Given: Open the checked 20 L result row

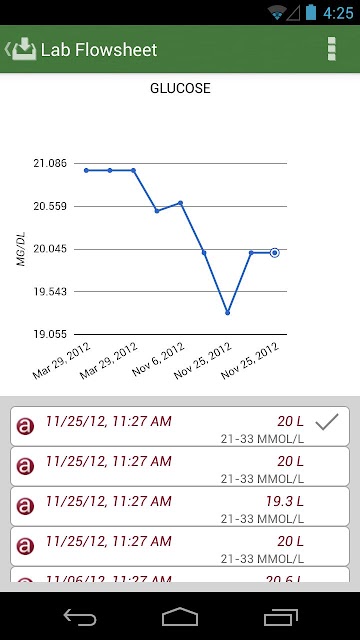Looking at the screenshot, I should coord(180,426).
